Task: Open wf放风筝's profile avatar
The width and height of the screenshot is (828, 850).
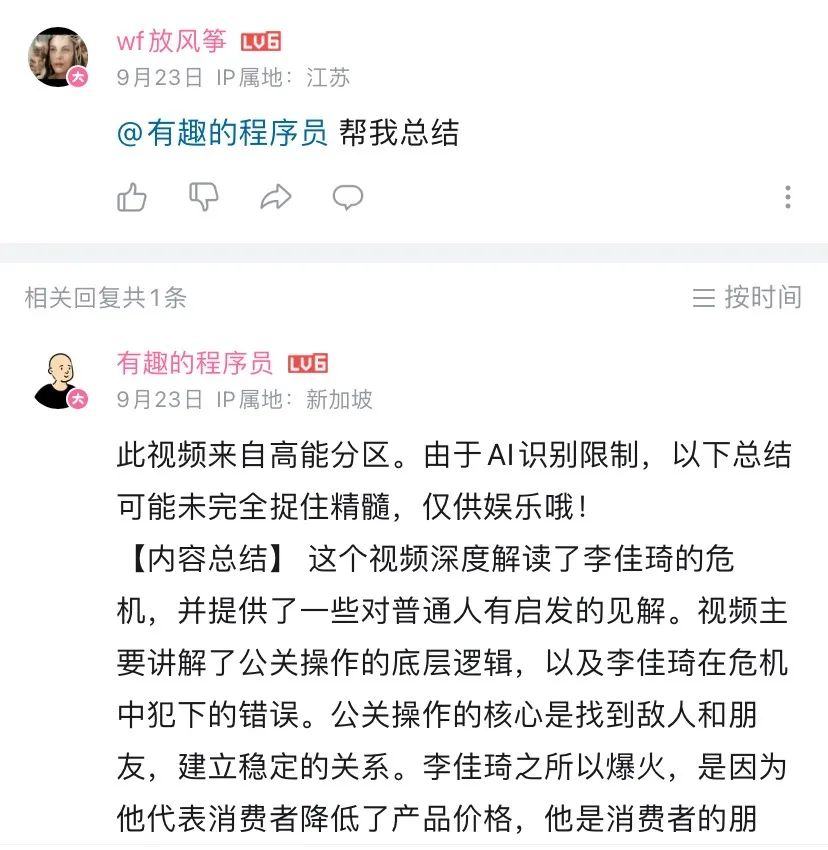Action: [x=58, y=57]
